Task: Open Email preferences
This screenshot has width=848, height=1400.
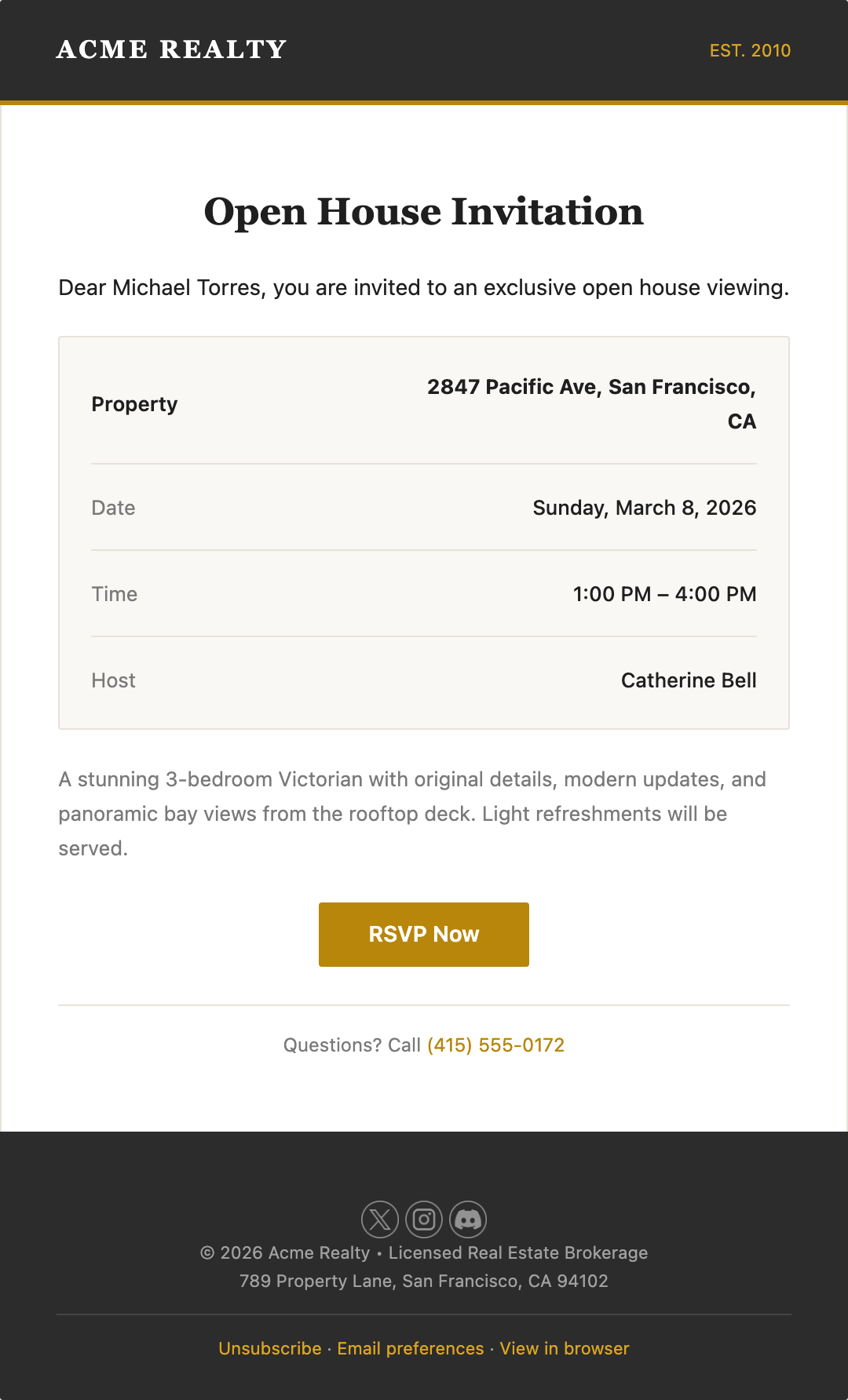Action: [x=409, y=1348]
